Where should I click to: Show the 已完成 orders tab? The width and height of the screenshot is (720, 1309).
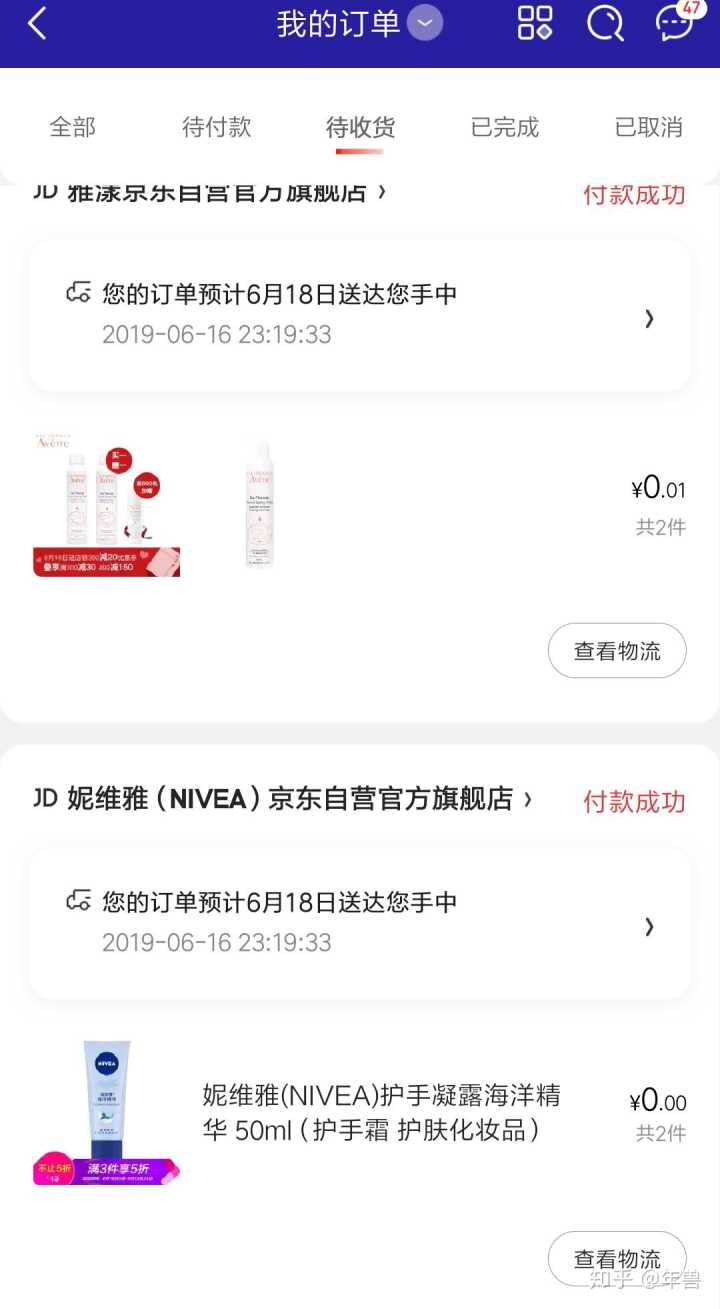pos(504,128)
